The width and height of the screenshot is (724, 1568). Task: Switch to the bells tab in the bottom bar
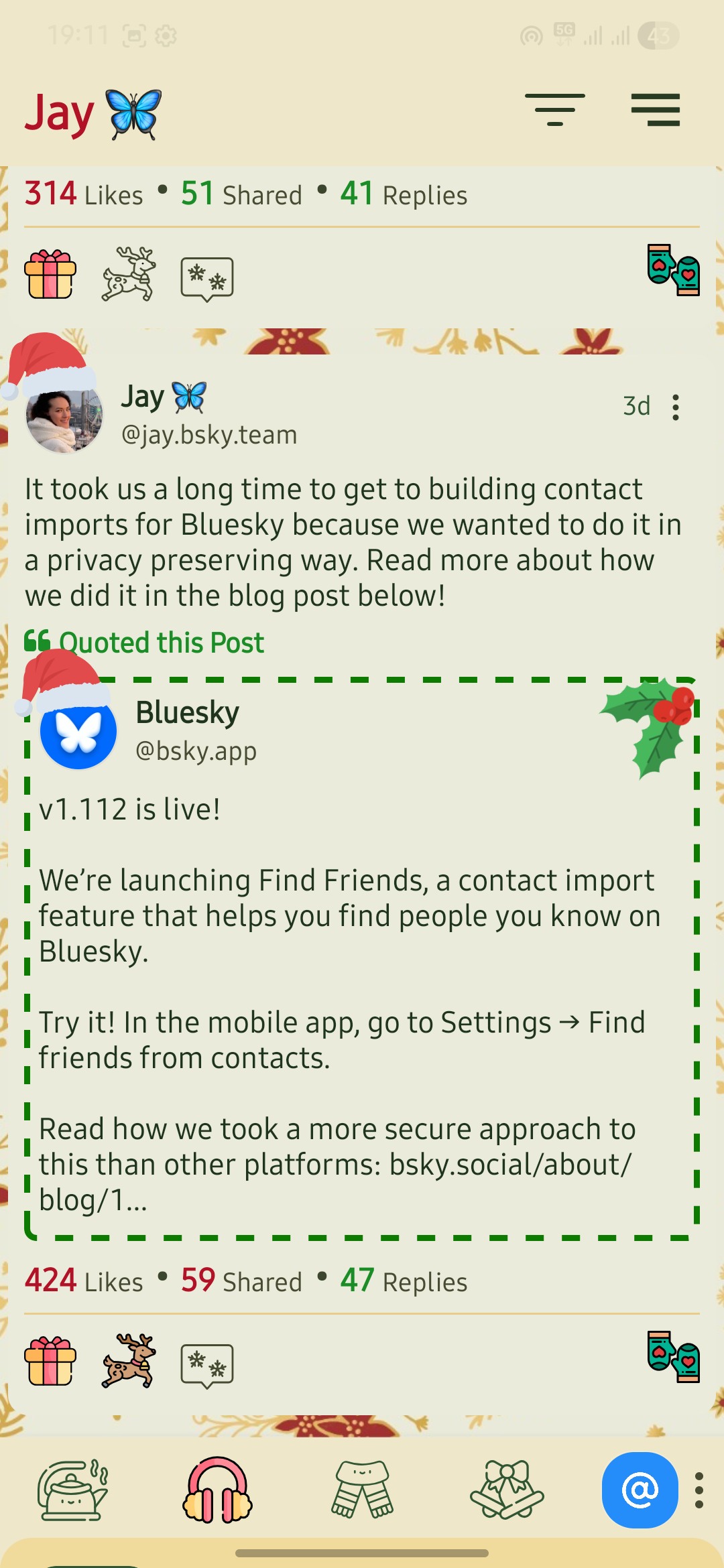click(507, 1490)
